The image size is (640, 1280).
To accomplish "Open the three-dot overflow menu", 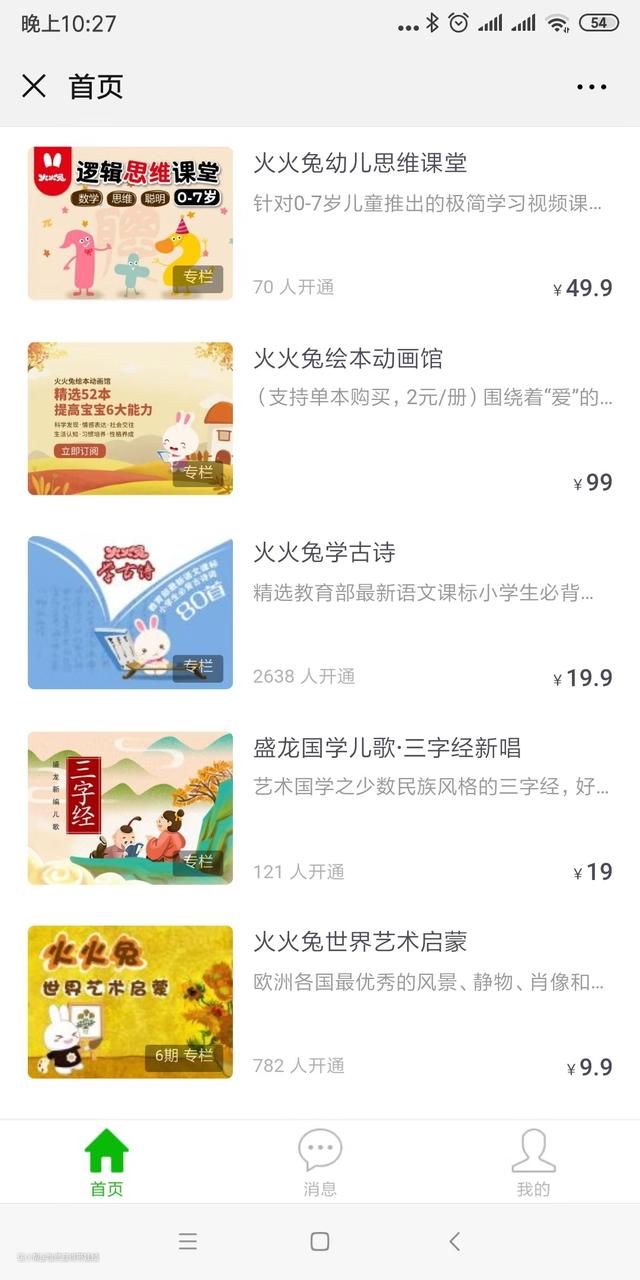I will click(591, 87).
